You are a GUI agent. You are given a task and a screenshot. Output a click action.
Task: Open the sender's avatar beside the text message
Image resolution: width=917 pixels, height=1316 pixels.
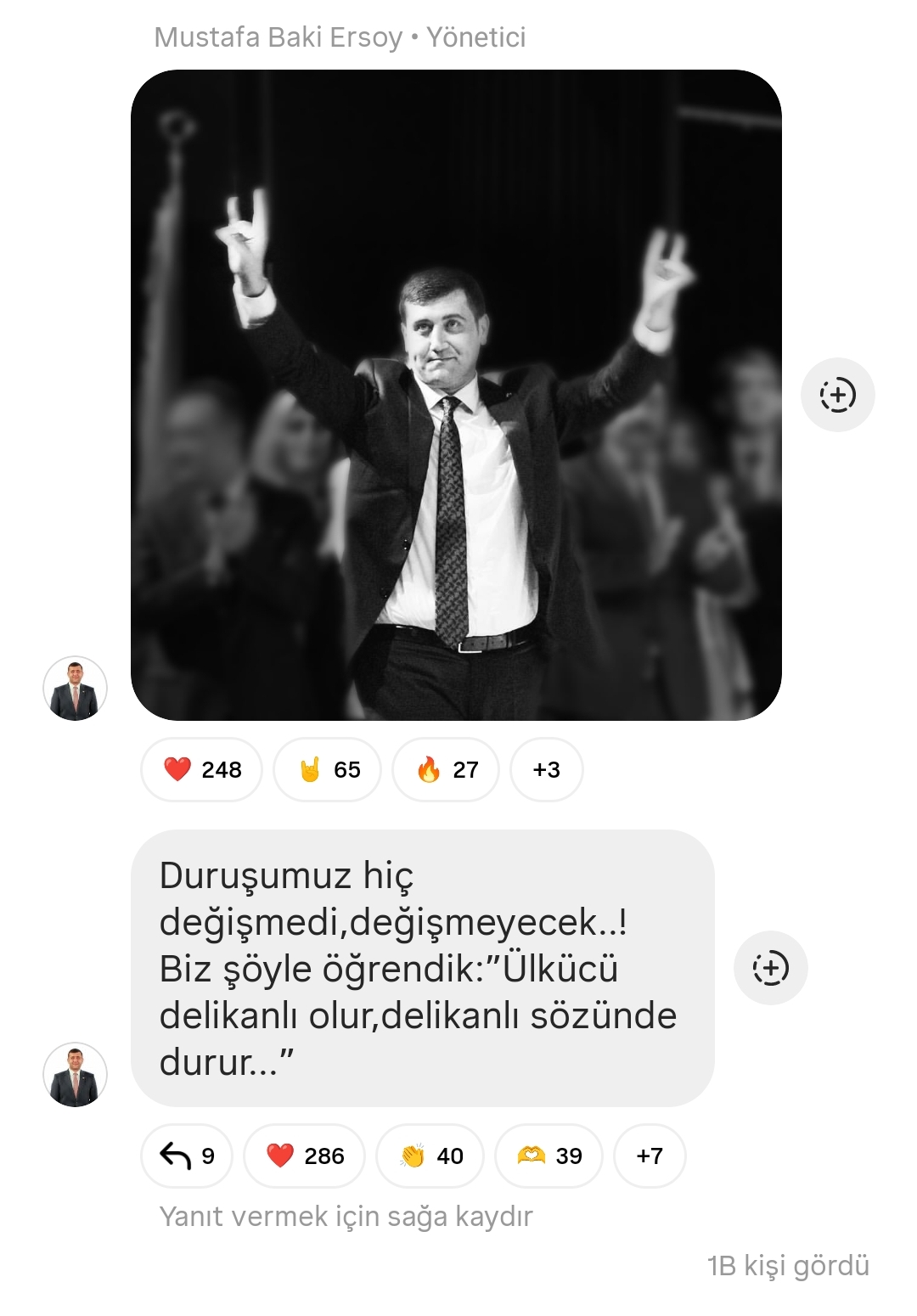[x=75, y=1075]
